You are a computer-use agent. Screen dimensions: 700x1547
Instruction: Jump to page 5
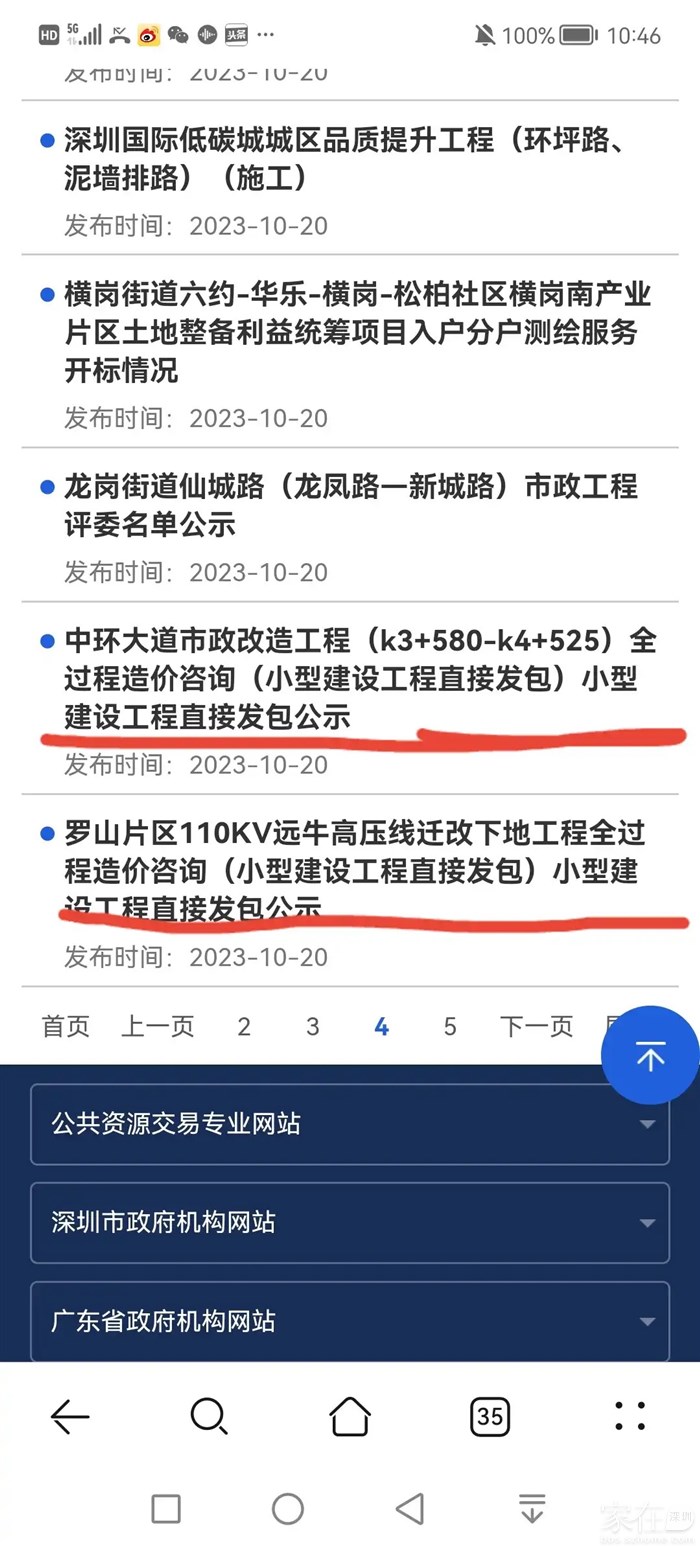pyautogui.click(x=450, y=1027)
